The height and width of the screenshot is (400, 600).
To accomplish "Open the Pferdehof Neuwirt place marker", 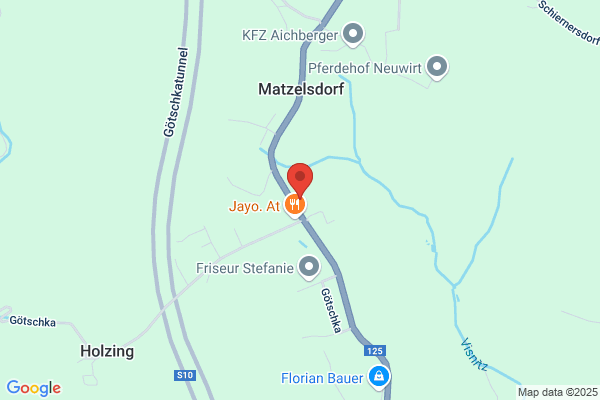I will 437,67.
